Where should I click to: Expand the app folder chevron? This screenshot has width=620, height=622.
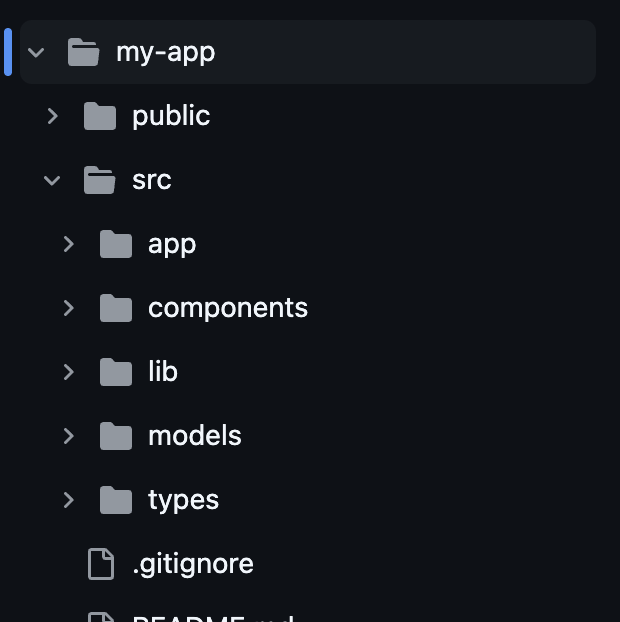click(69, 244)
